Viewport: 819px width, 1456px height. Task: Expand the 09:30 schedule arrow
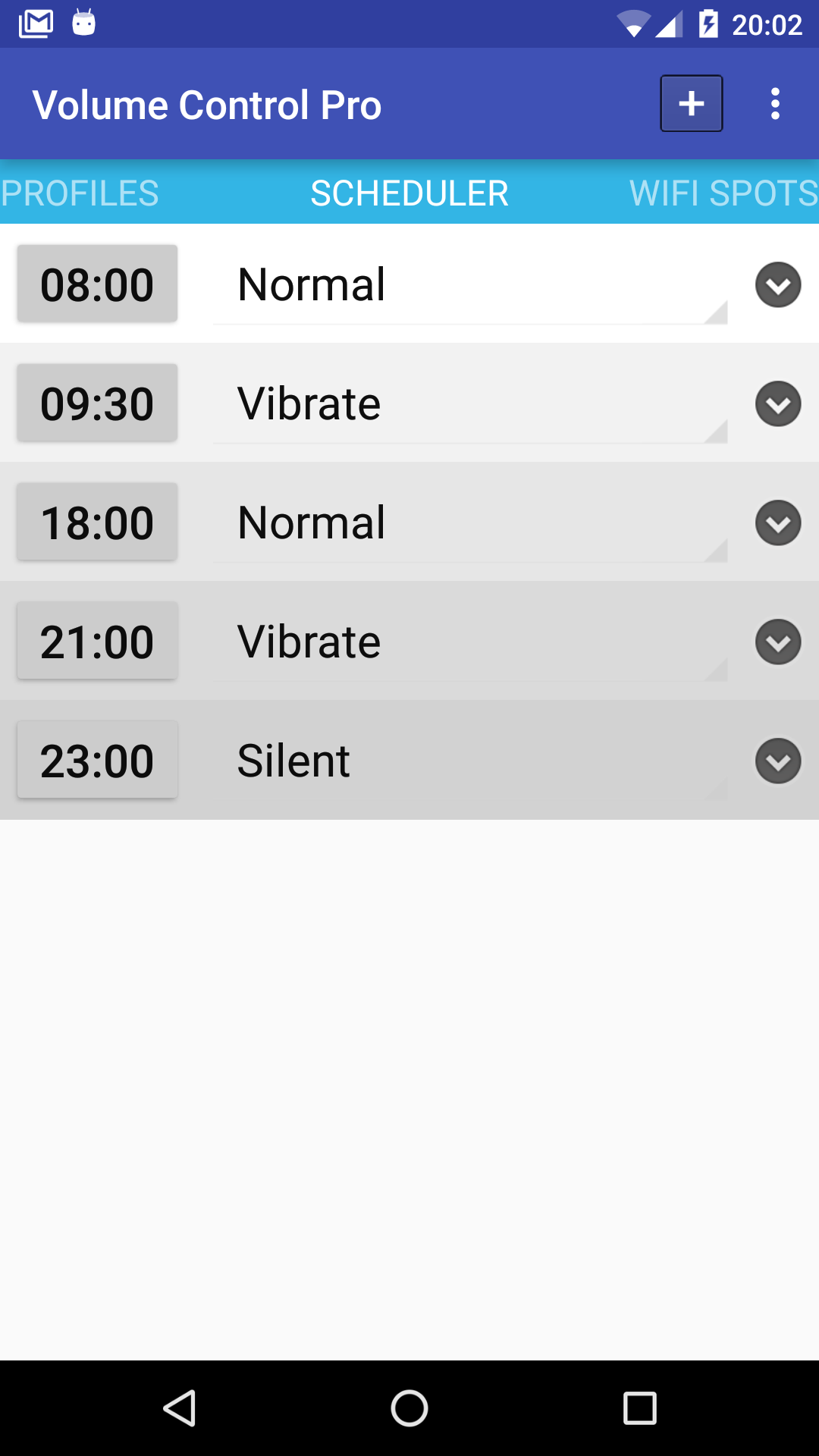(778, 404)
